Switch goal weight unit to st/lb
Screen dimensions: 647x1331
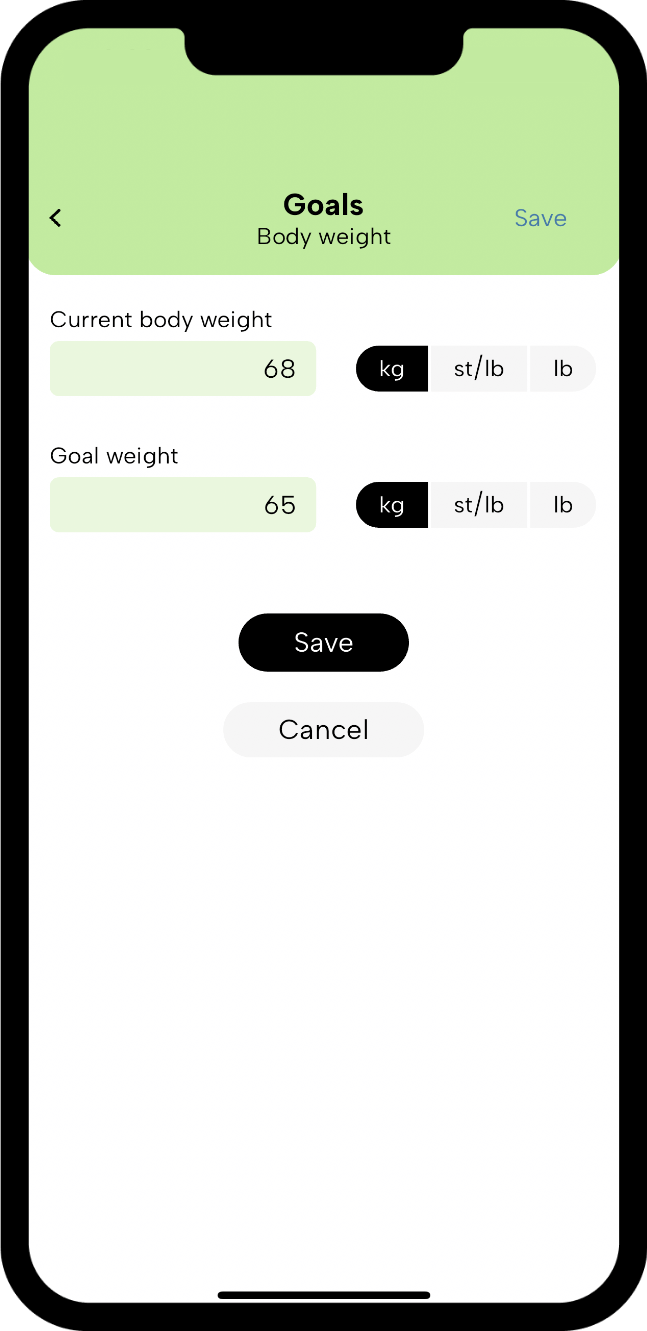tap(478, 505)
